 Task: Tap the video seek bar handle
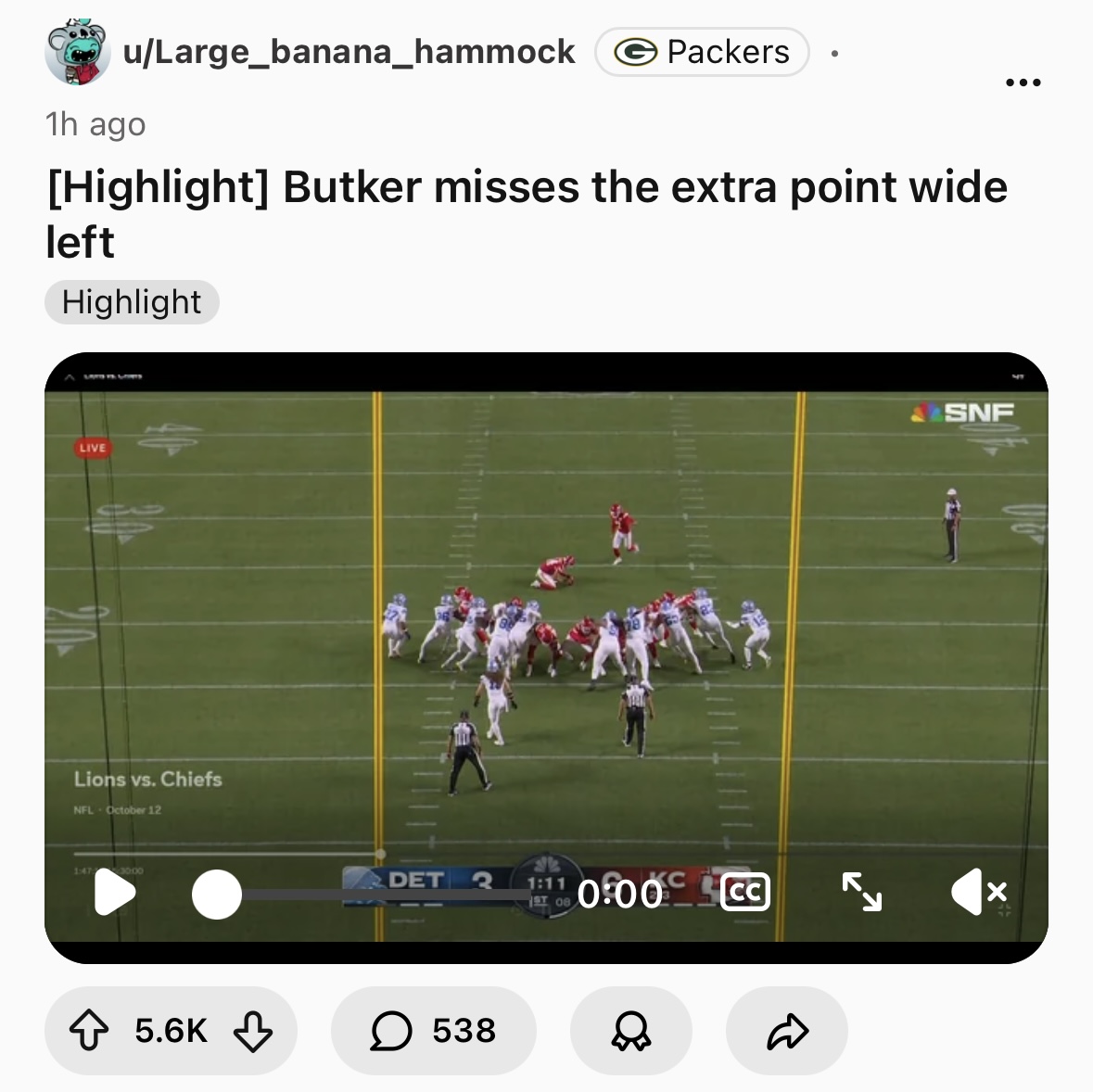217,895
